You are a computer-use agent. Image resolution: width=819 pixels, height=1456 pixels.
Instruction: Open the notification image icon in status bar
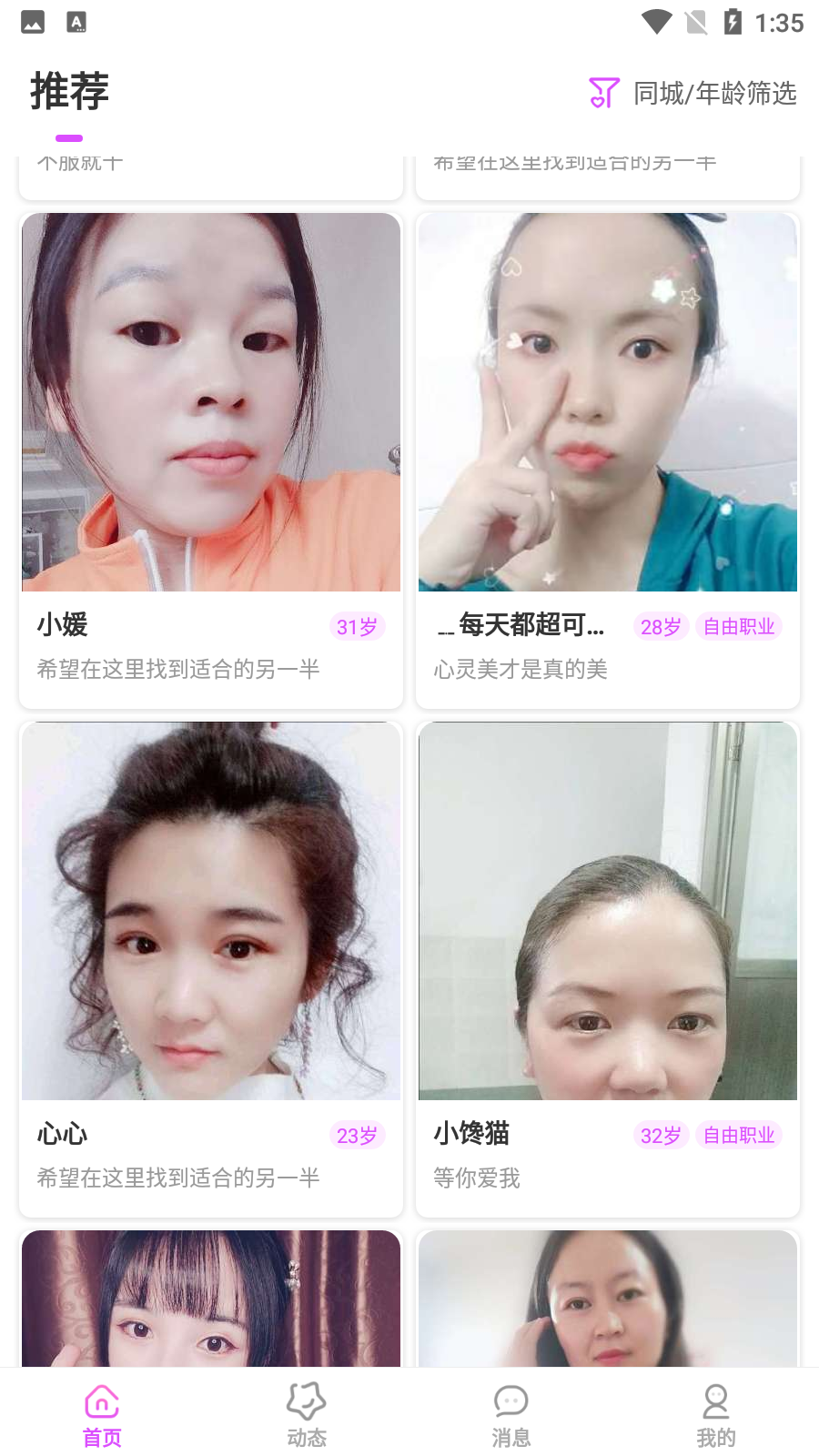pos(33,22)
